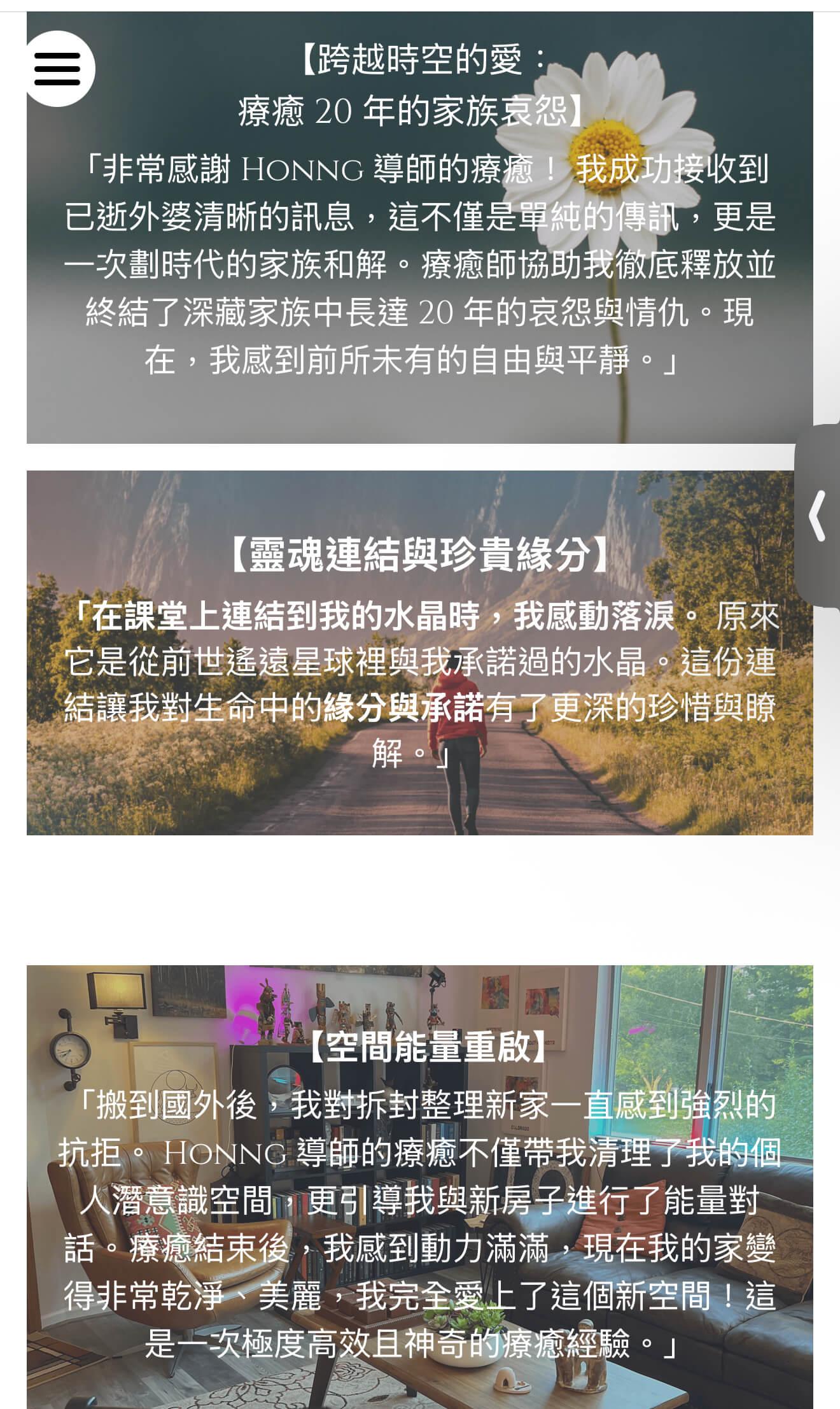Open the hamburger menu
Viewport: 840px width, 1409px height.
[57, 69]
